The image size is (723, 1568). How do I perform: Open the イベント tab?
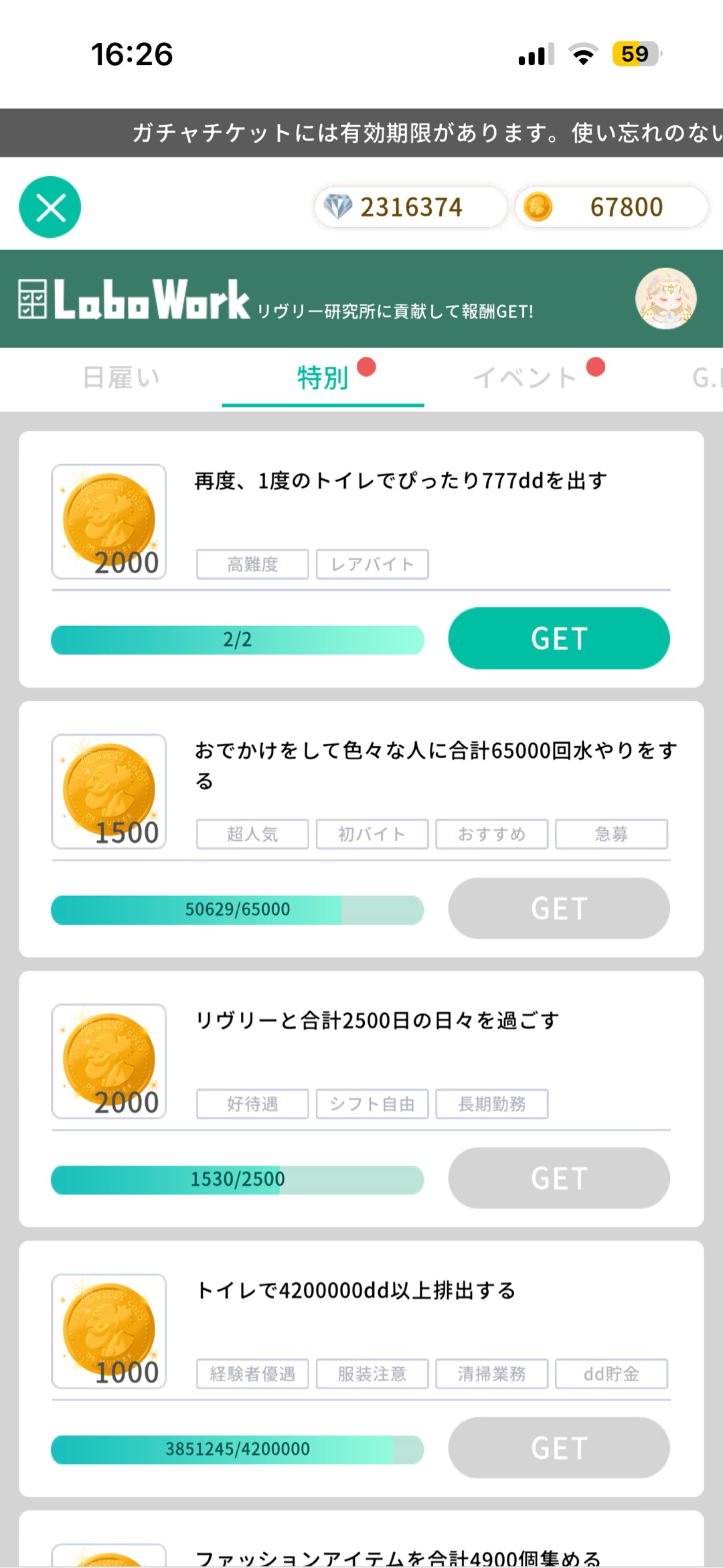[x=526, y=378]
